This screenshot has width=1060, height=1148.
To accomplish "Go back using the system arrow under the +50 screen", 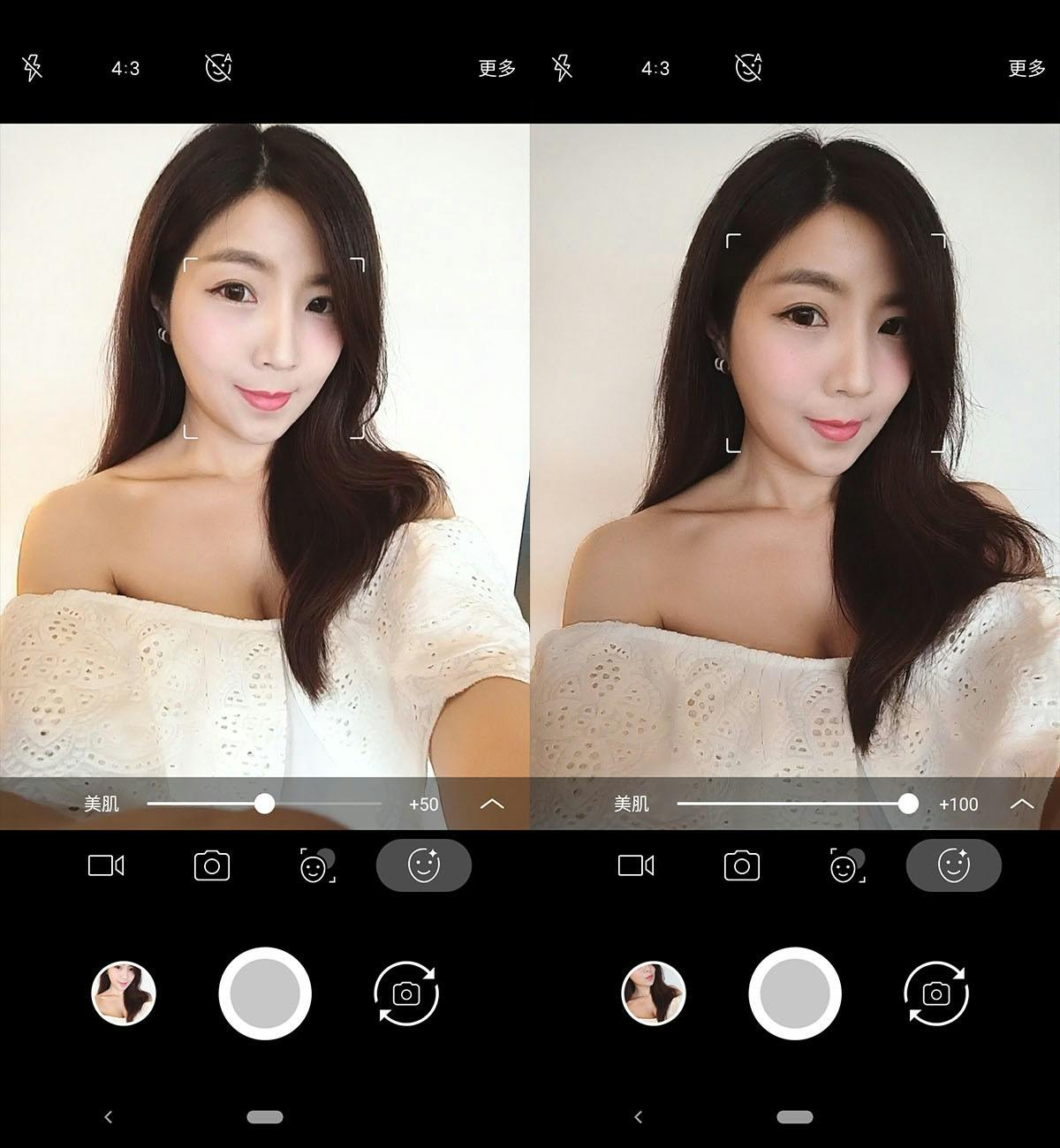I will point(109,1117).
